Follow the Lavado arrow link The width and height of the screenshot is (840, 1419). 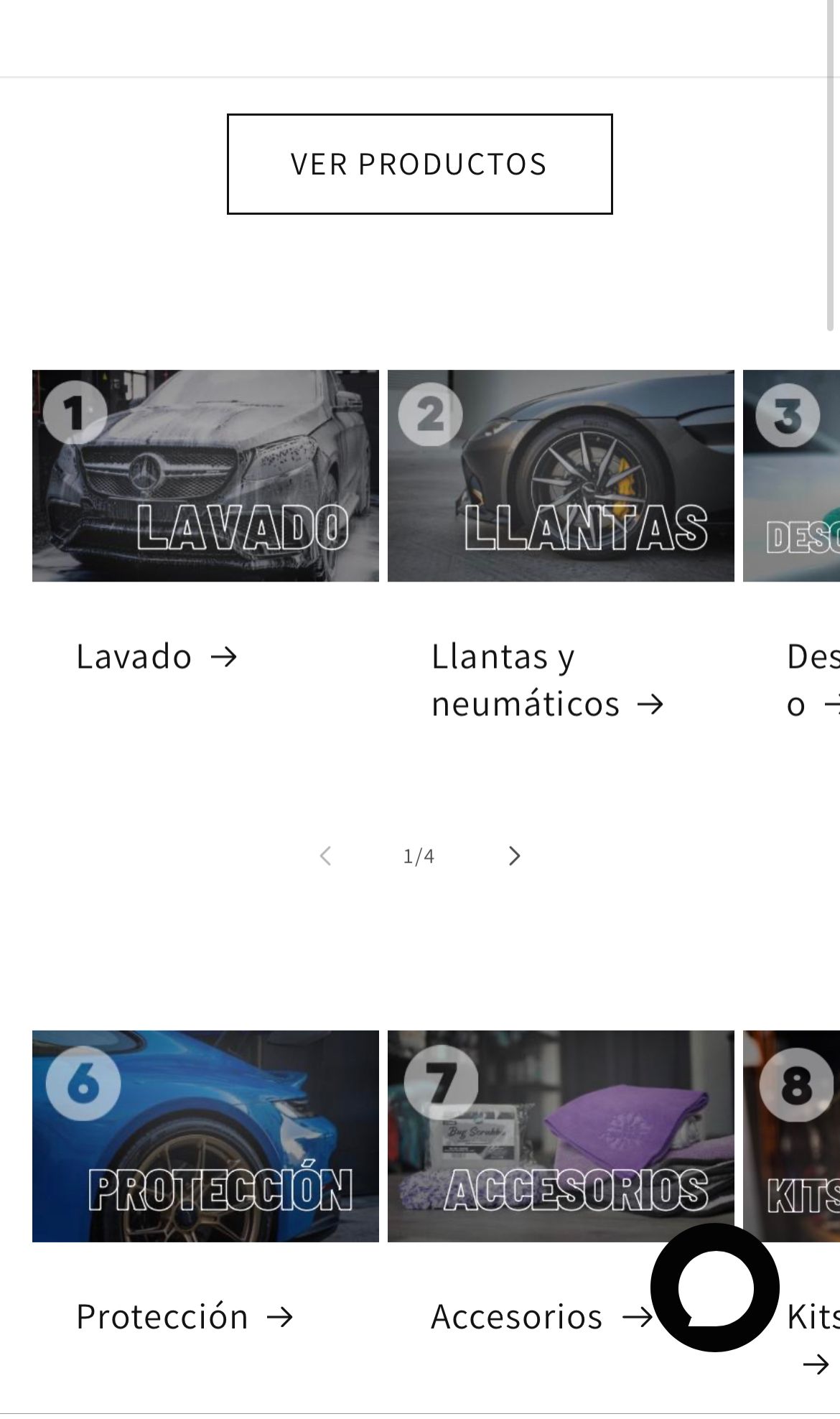click(156, 656)
